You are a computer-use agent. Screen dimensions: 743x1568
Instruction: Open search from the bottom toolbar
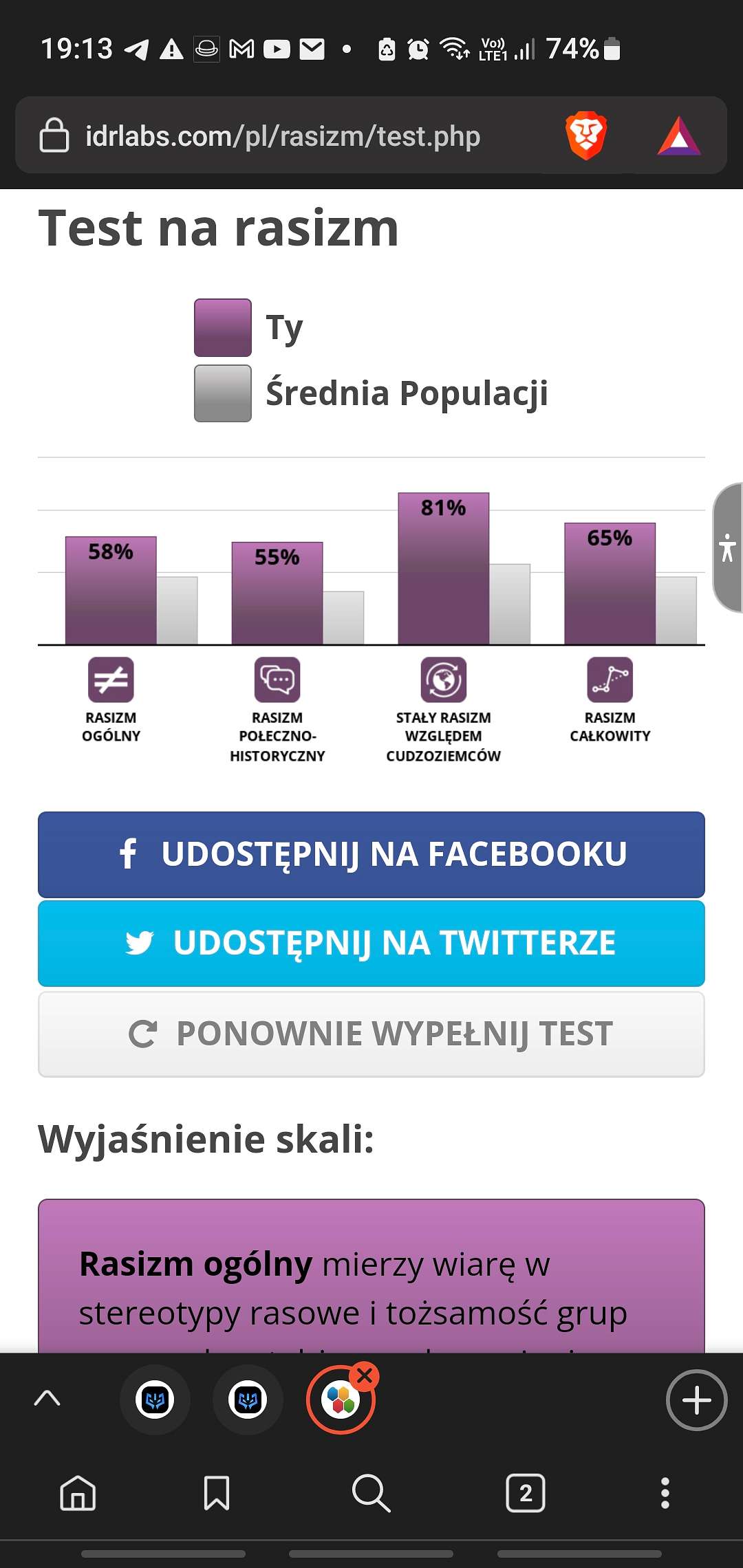[371, 1493]
